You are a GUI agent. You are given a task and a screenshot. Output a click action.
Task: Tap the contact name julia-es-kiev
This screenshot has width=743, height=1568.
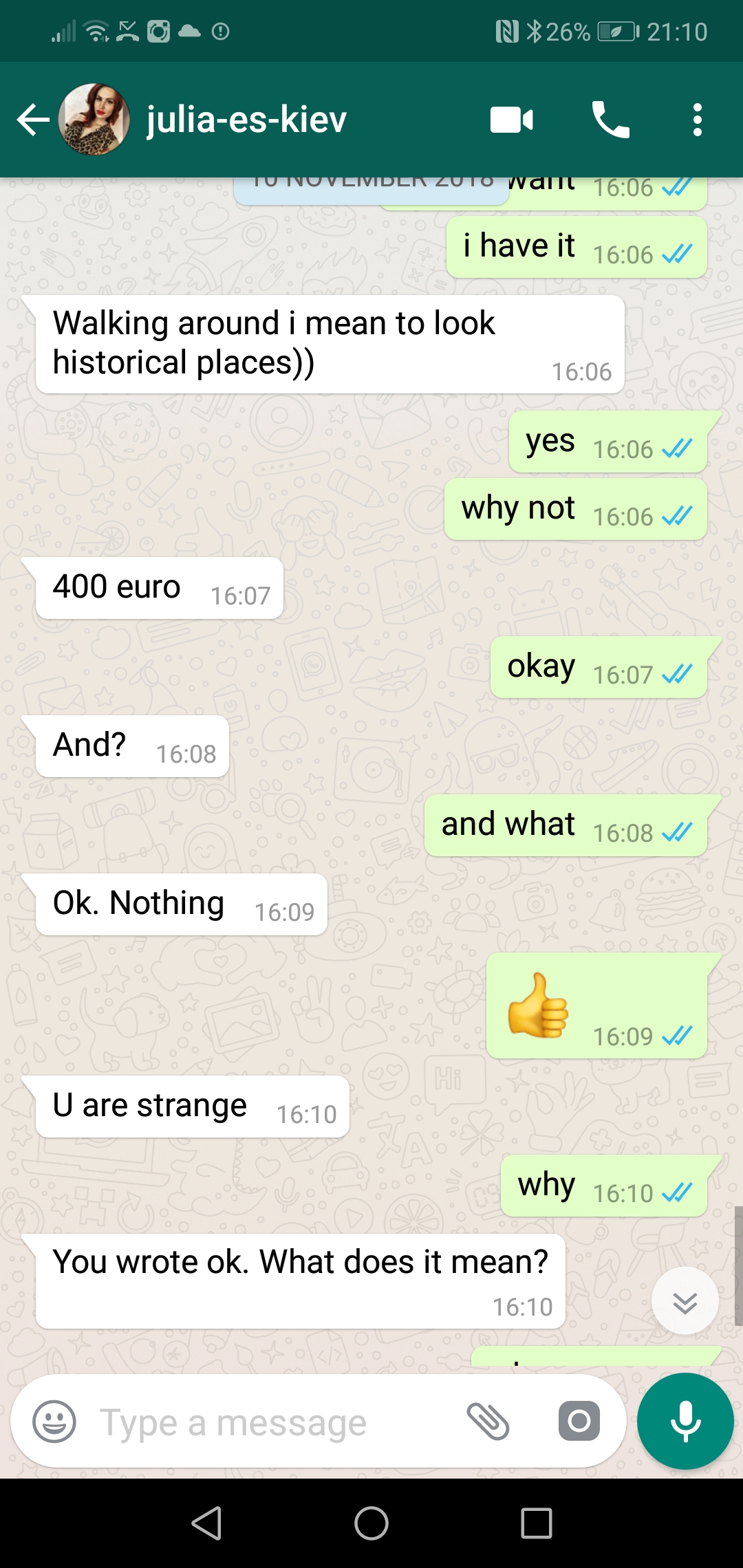[245, 119]
